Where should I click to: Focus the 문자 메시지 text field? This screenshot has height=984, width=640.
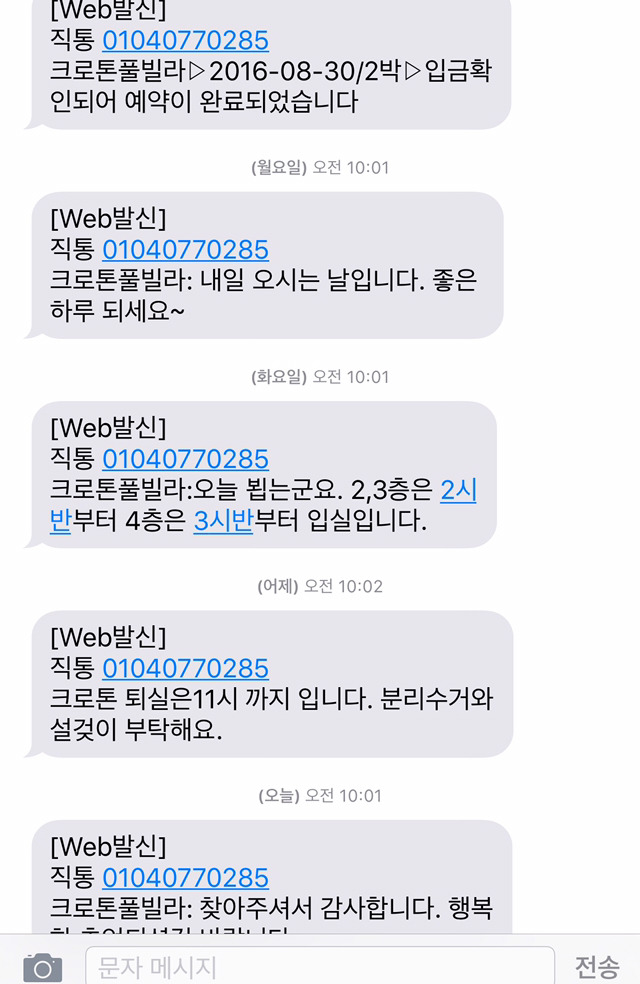318,967
